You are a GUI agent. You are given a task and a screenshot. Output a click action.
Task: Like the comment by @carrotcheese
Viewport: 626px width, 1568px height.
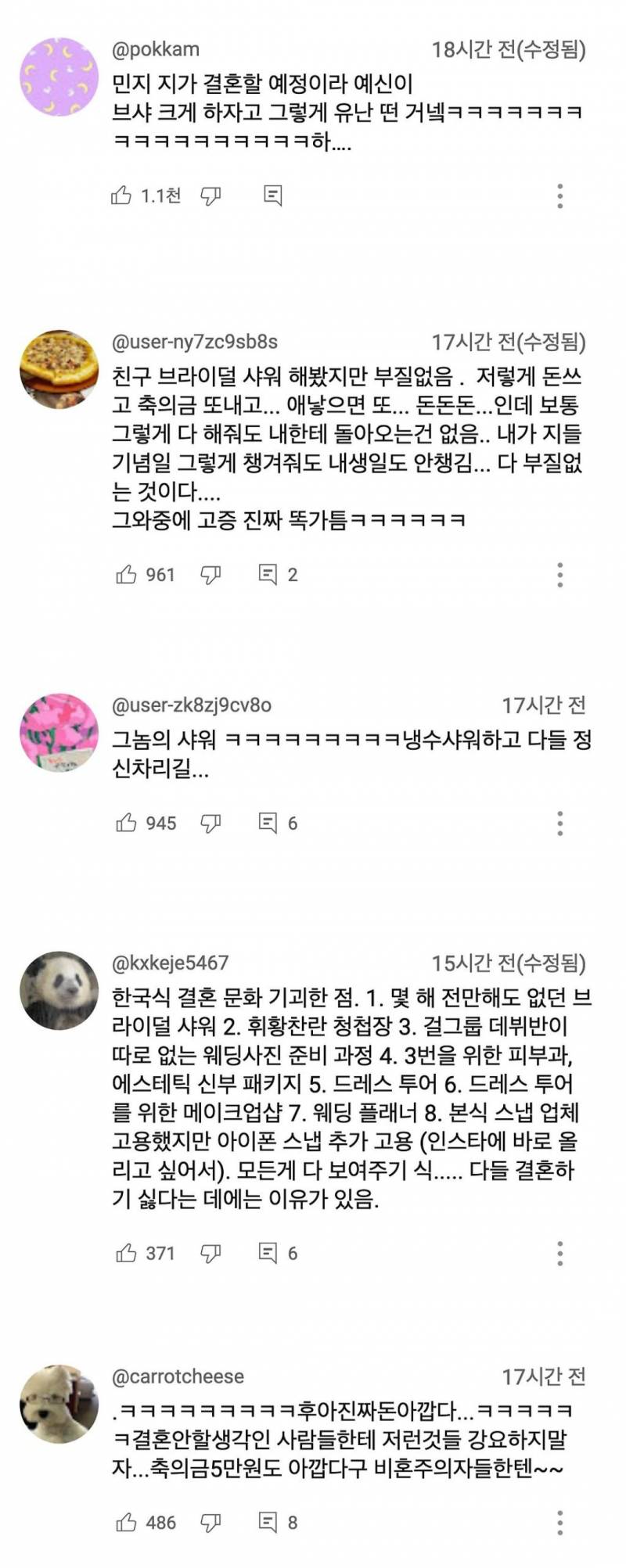126,1523
